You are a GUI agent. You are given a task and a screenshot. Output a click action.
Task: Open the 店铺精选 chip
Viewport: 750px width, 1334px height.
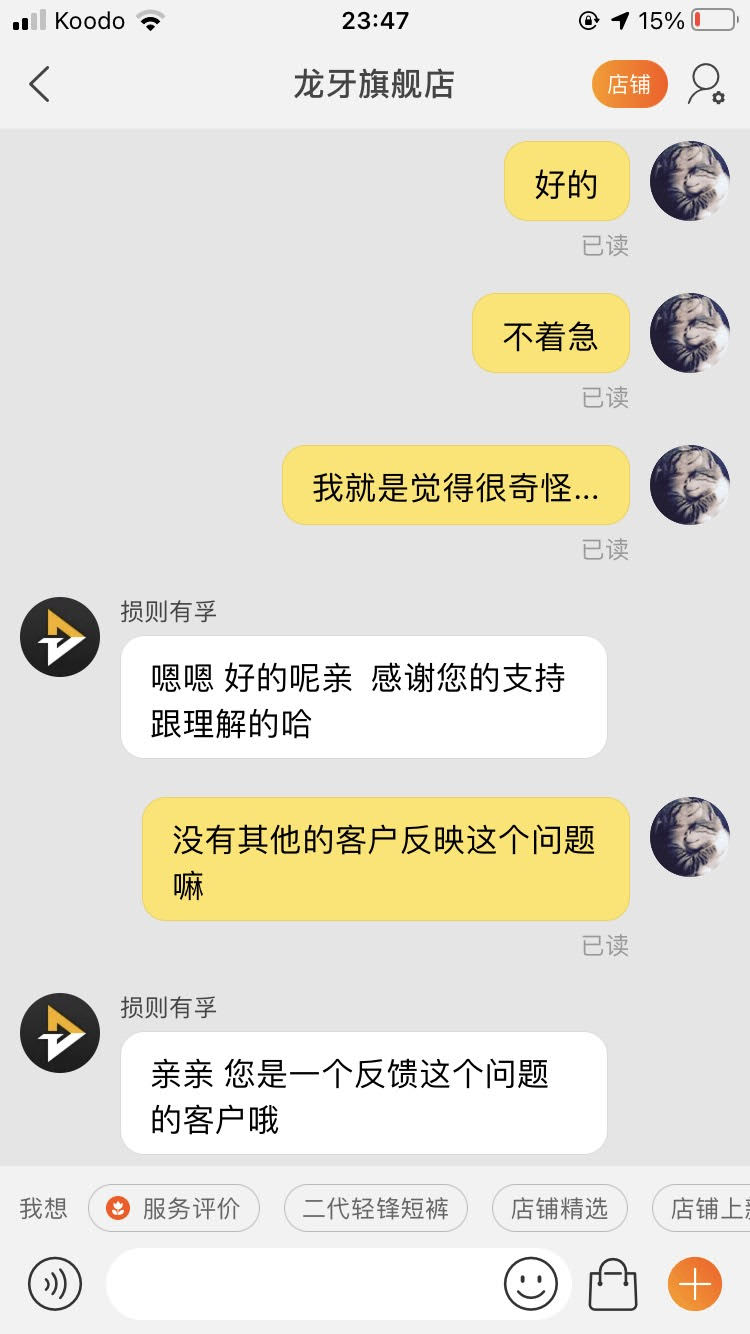(559, 1208)
